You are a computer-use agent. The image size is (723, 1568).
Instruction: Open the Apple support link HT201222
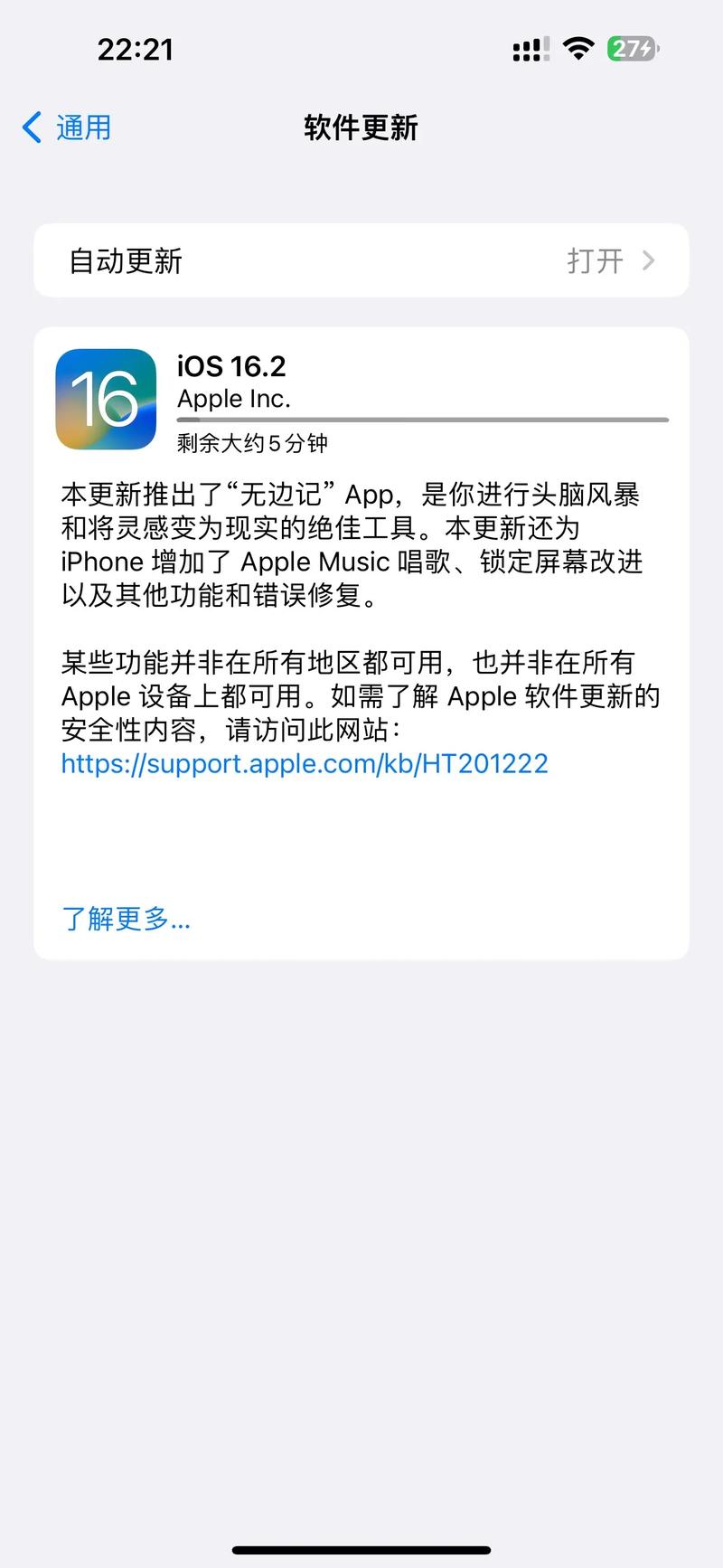(x=304, y=764)
